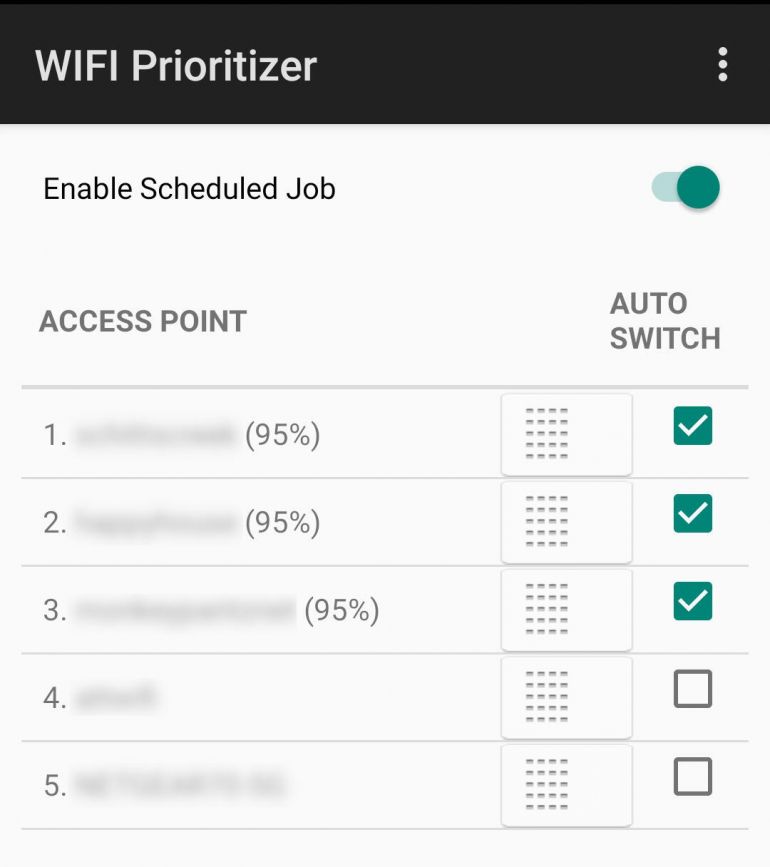This screenshot has width=770, height=867.
Task: Click the ACCESS POINT column header
Action: coord(143,321)
